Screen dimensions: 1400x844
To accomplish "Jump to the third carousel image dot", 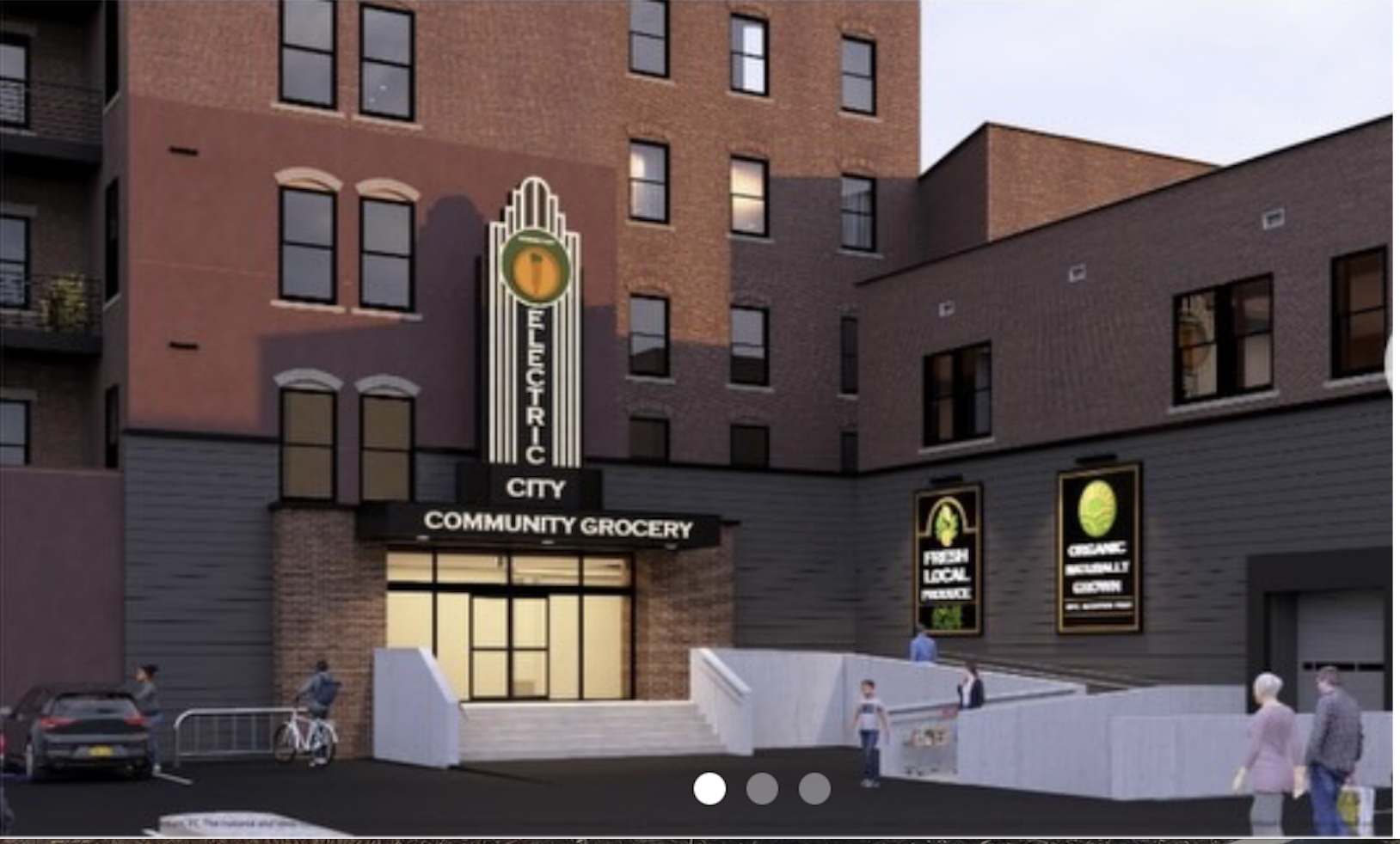I will pos(814,788).
